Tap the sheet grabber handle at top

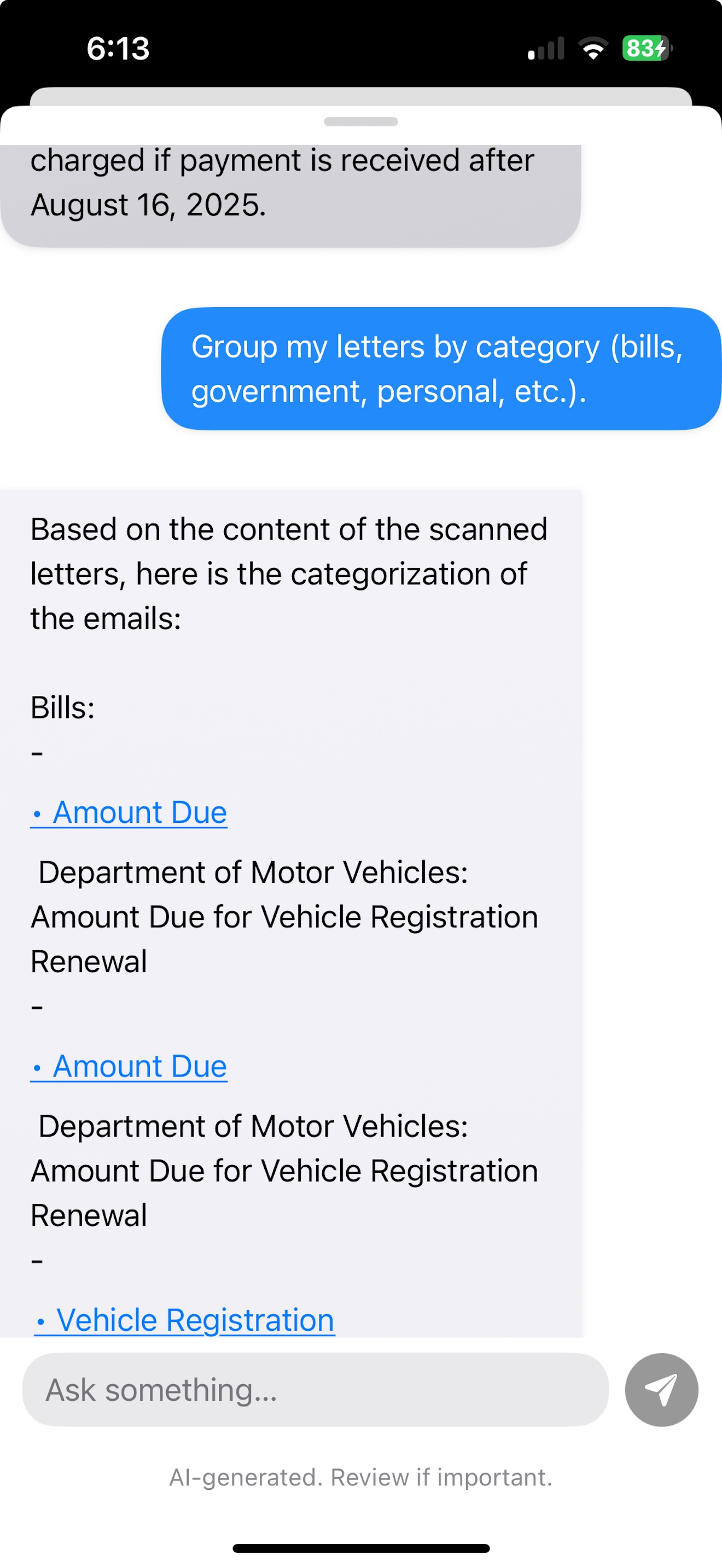coord(361,122)
